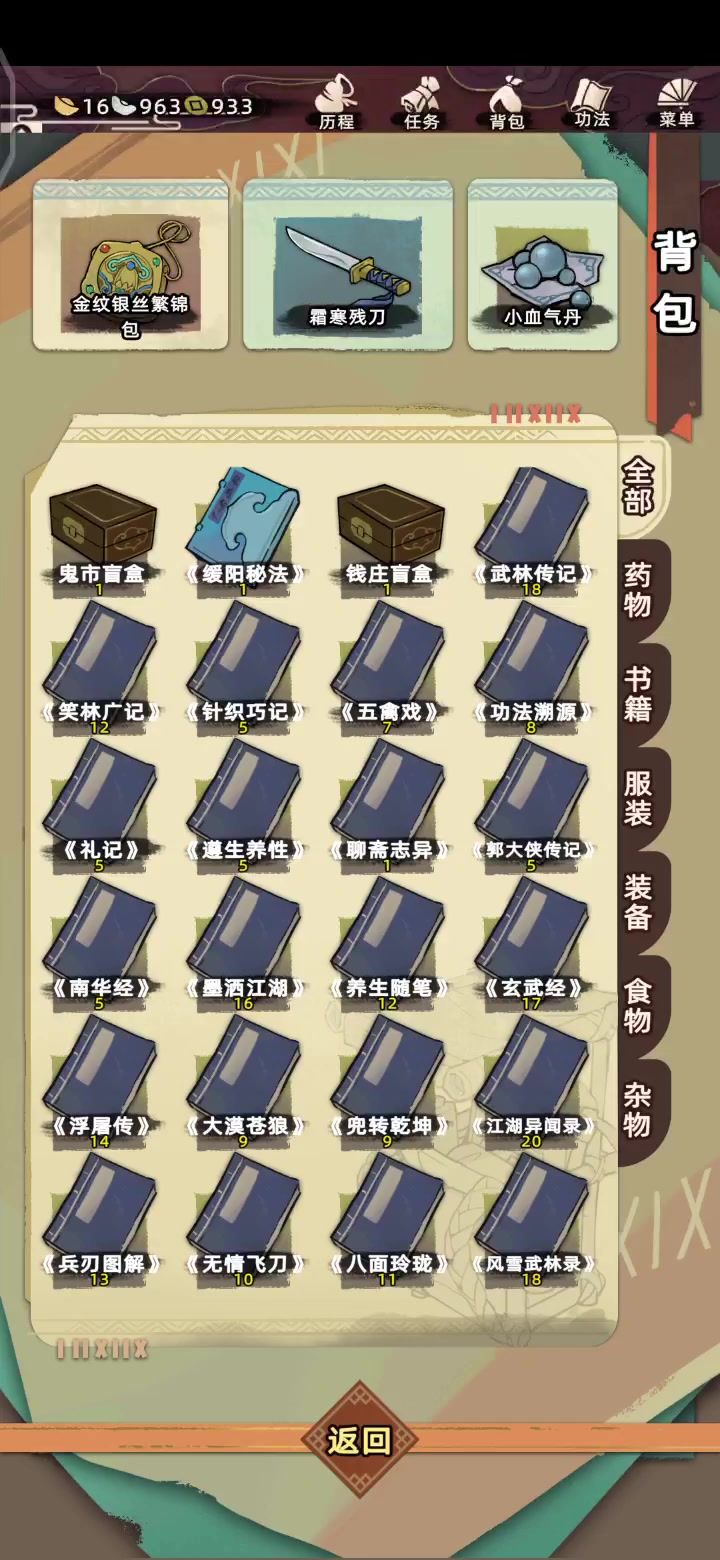720x1560 pixels.
Task: Switch to the 书籍 books tab
Action: click(x=639, y=693)
